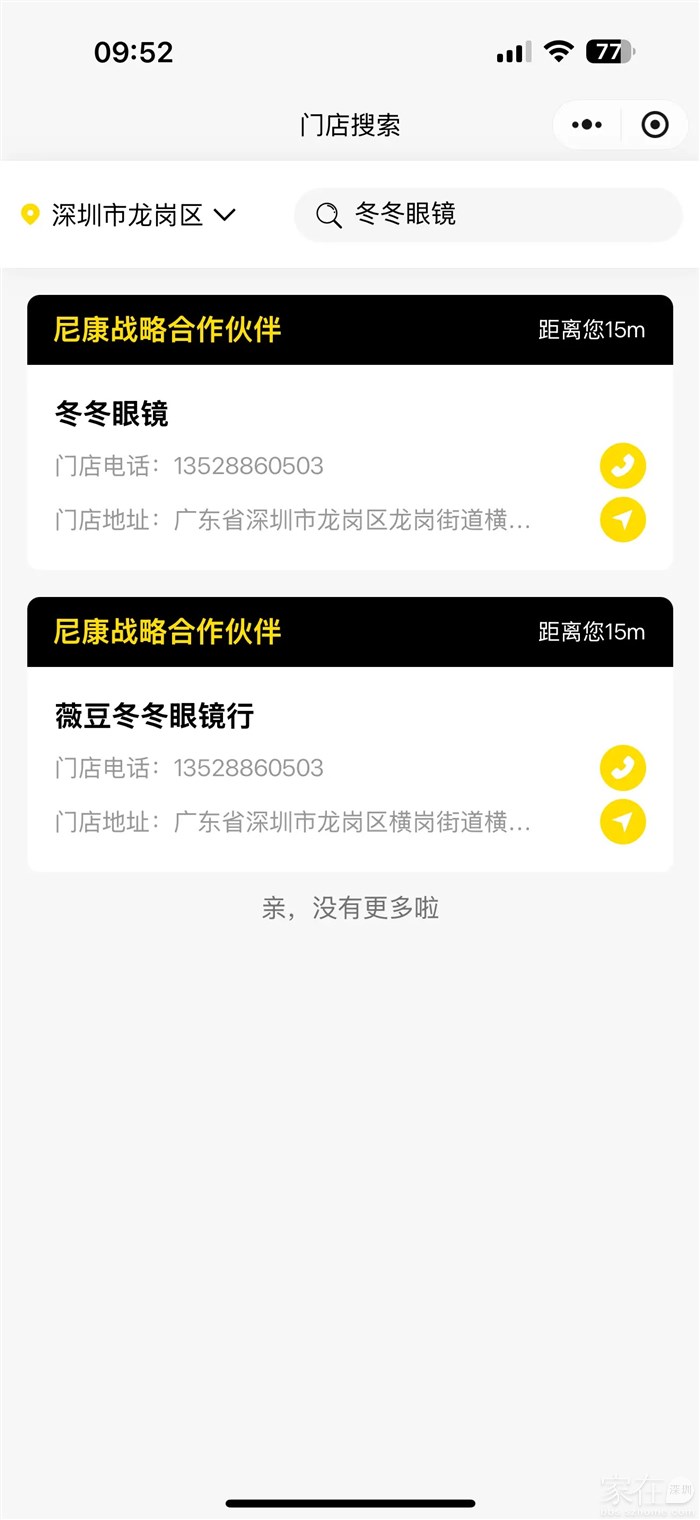
Task: Navigate to the 冬冬眼镜 store address
Action: pyautogui.click(x=623, y=520)
